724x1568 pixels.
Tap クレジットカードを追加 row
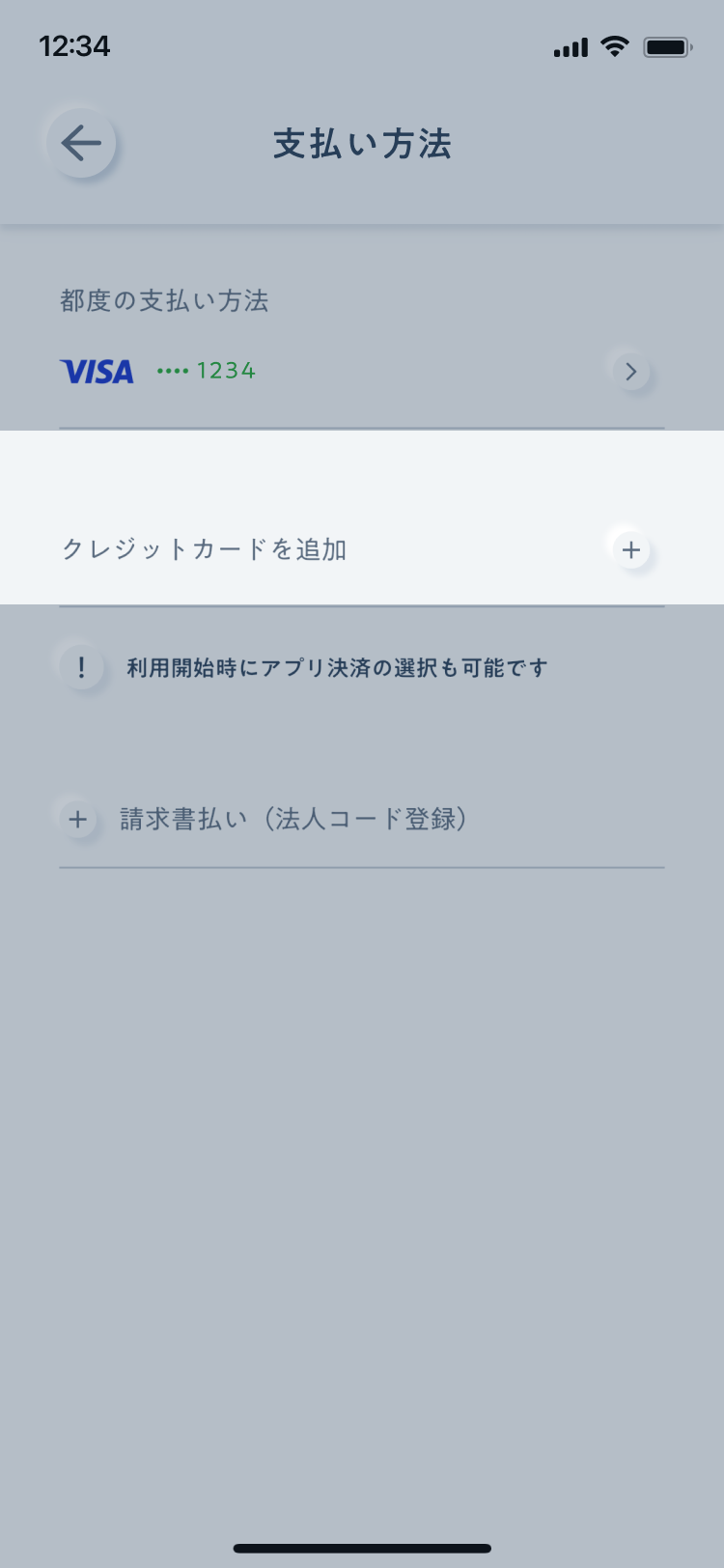[x=362, y=549]
